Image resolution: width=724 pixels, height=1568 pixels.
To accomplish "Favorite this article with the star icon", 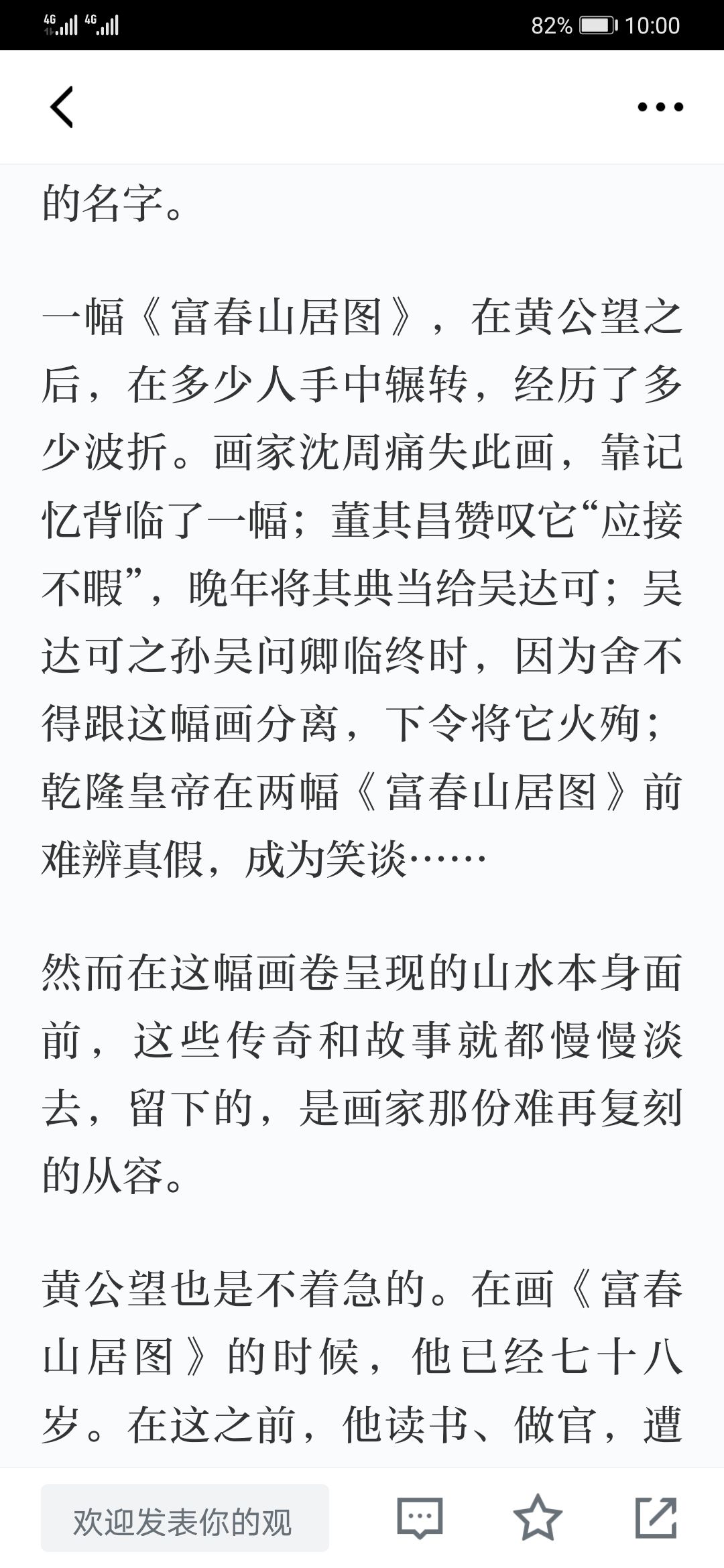I will coord(538,1518).
